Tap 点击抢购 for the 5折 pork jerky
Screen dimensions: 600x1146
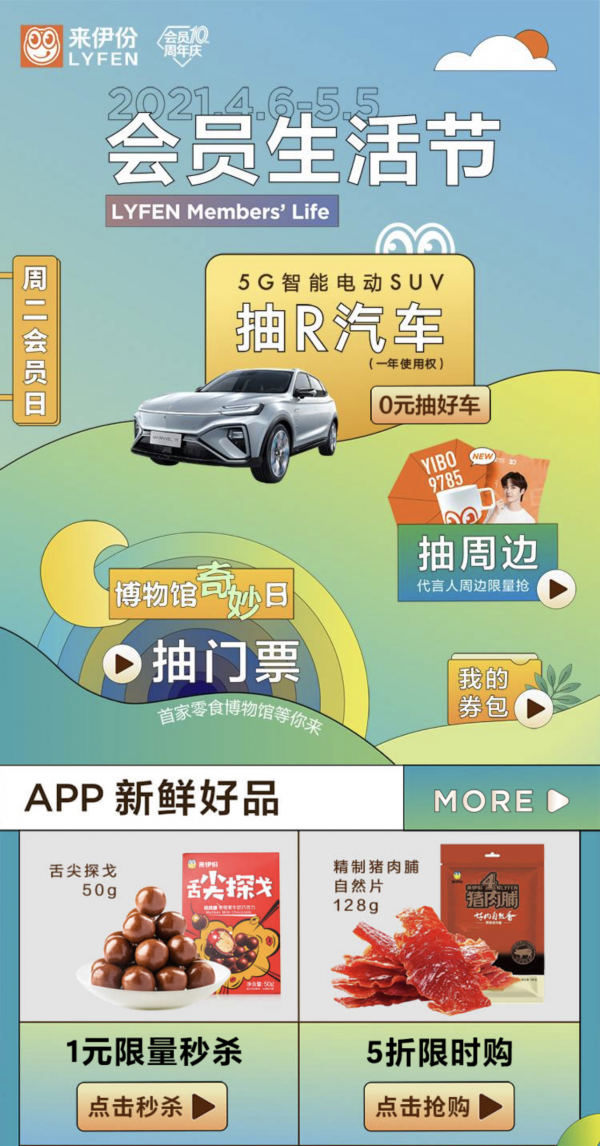439,1106
